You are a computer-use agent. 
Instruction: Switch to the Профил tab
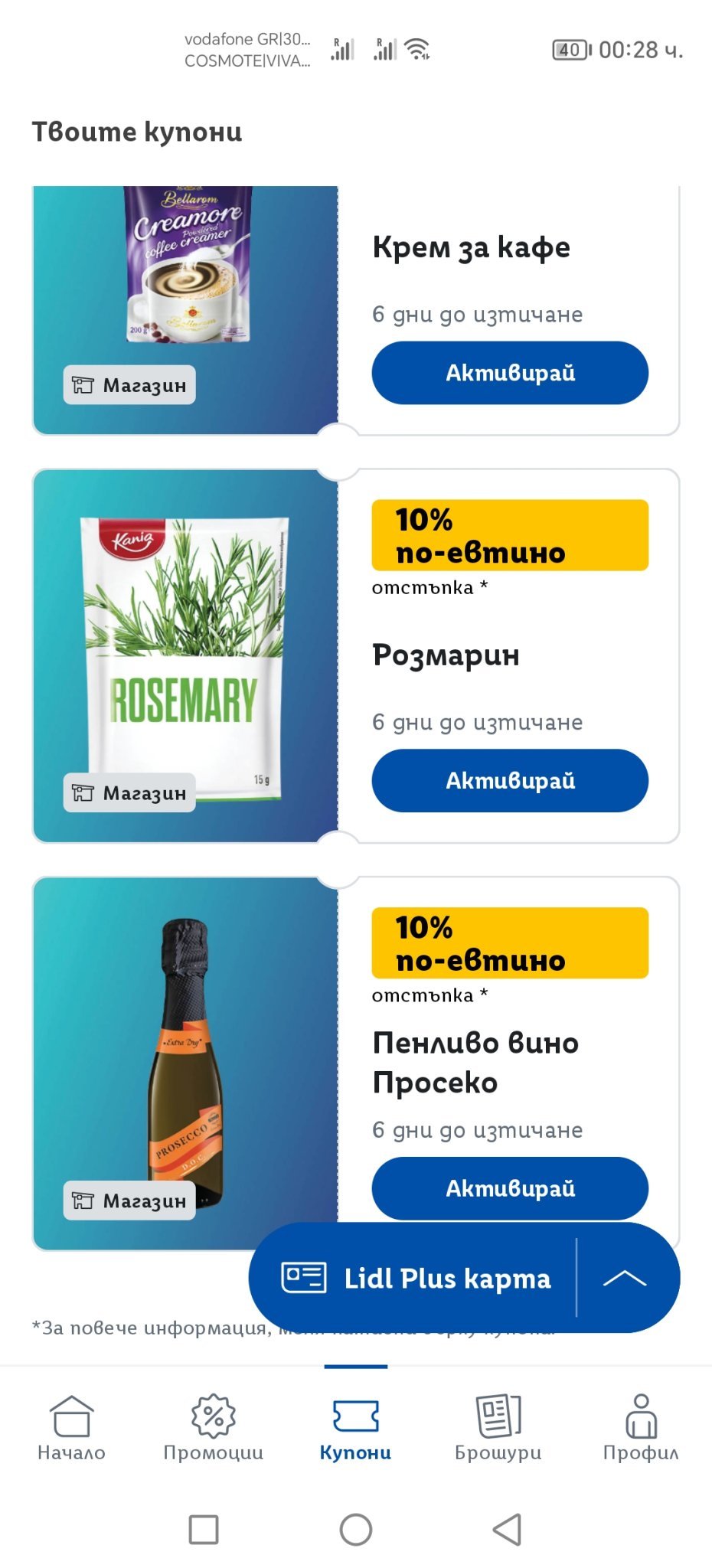click(641, 1427)
